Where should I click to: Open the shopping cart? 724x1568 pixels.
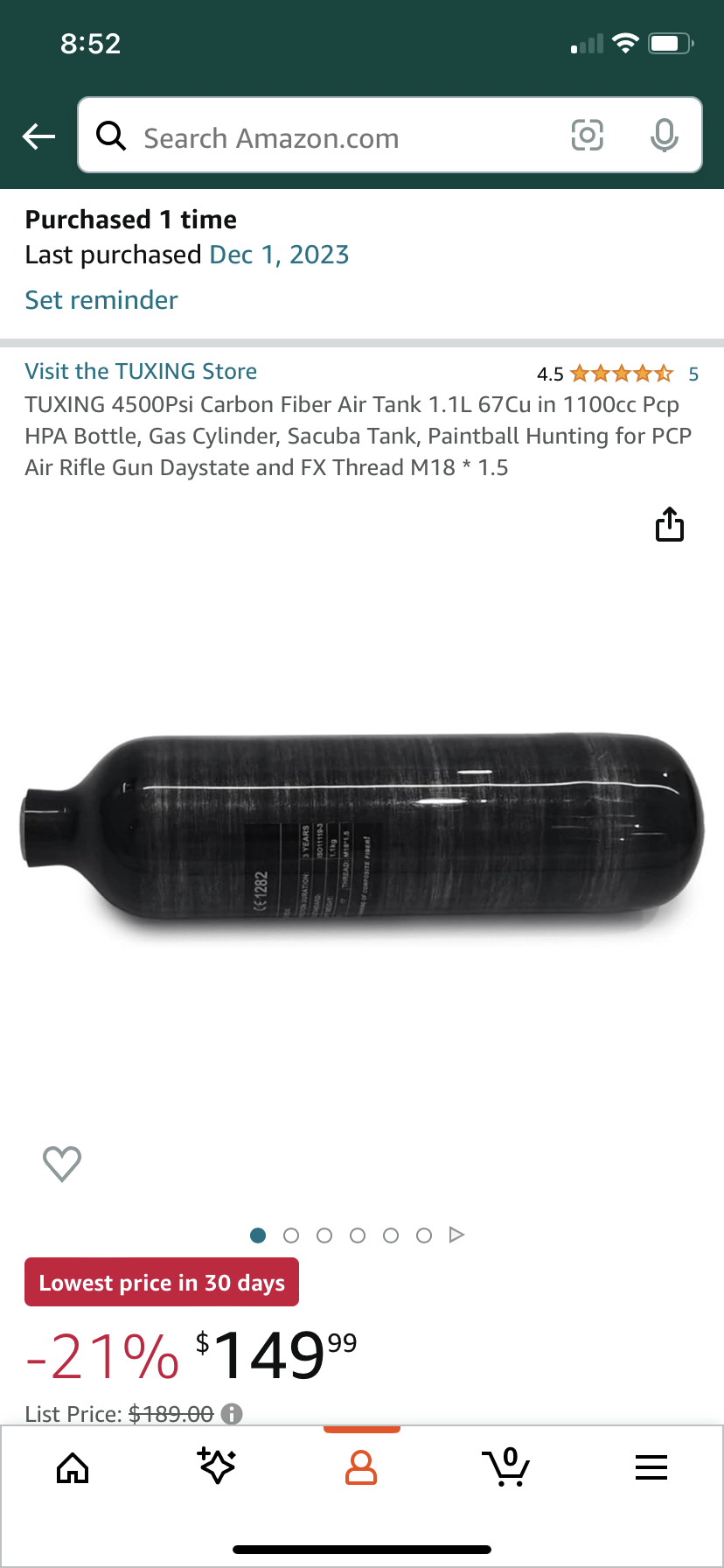click(506, 1467)
